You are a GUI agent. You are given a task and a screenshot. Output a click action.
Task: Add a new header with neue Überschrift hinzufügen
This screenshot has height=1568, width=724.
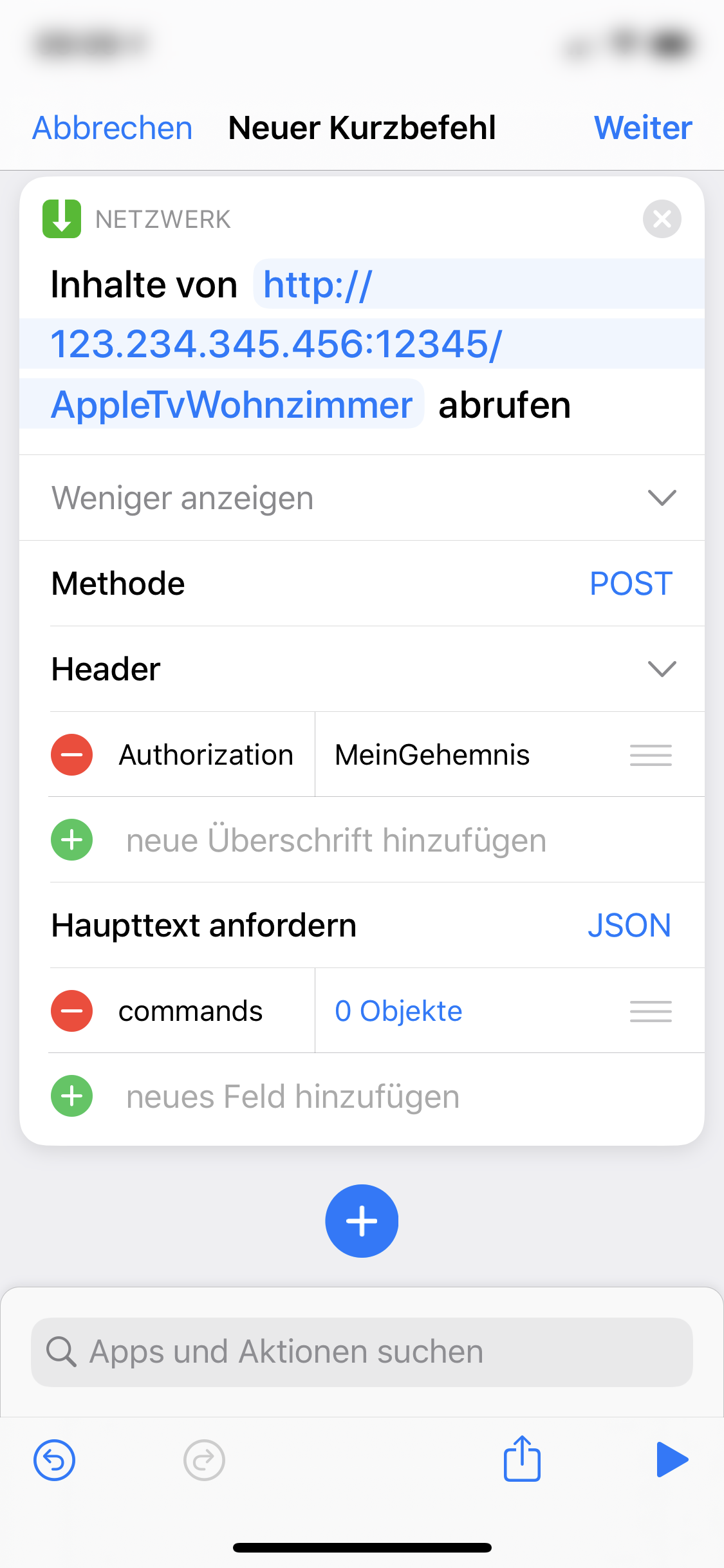point(336,840)
